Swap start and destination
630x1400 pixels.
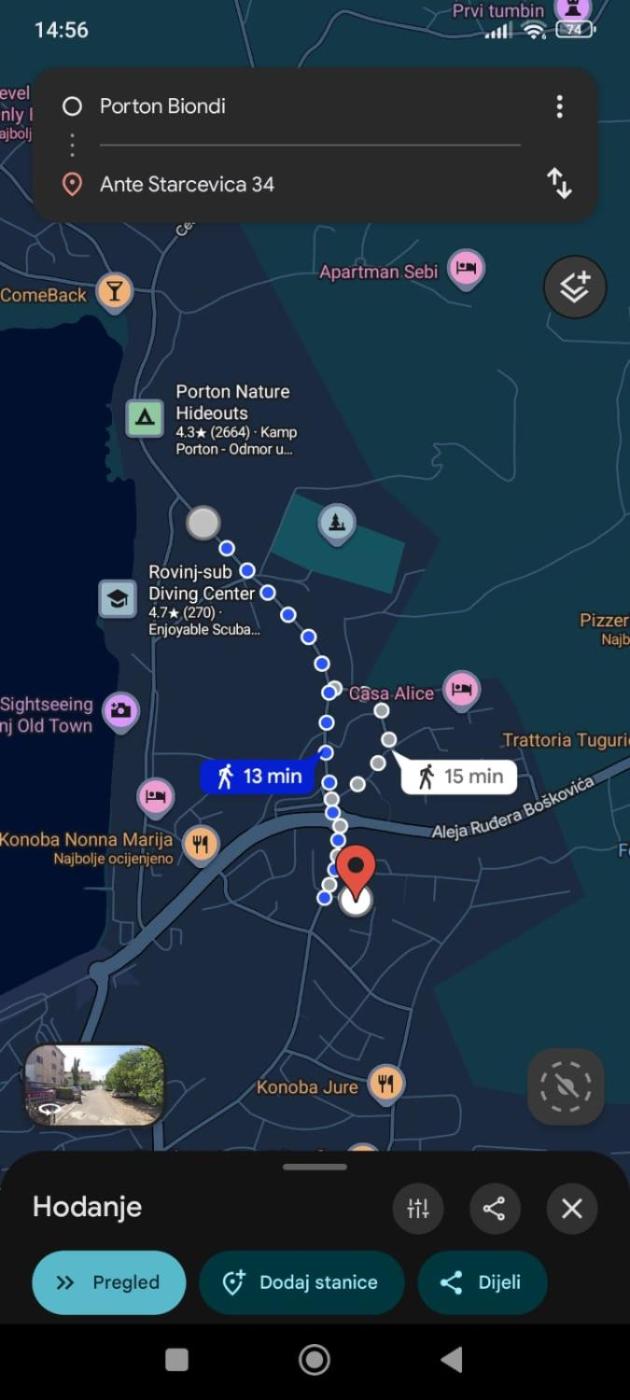tap(559, 183)
